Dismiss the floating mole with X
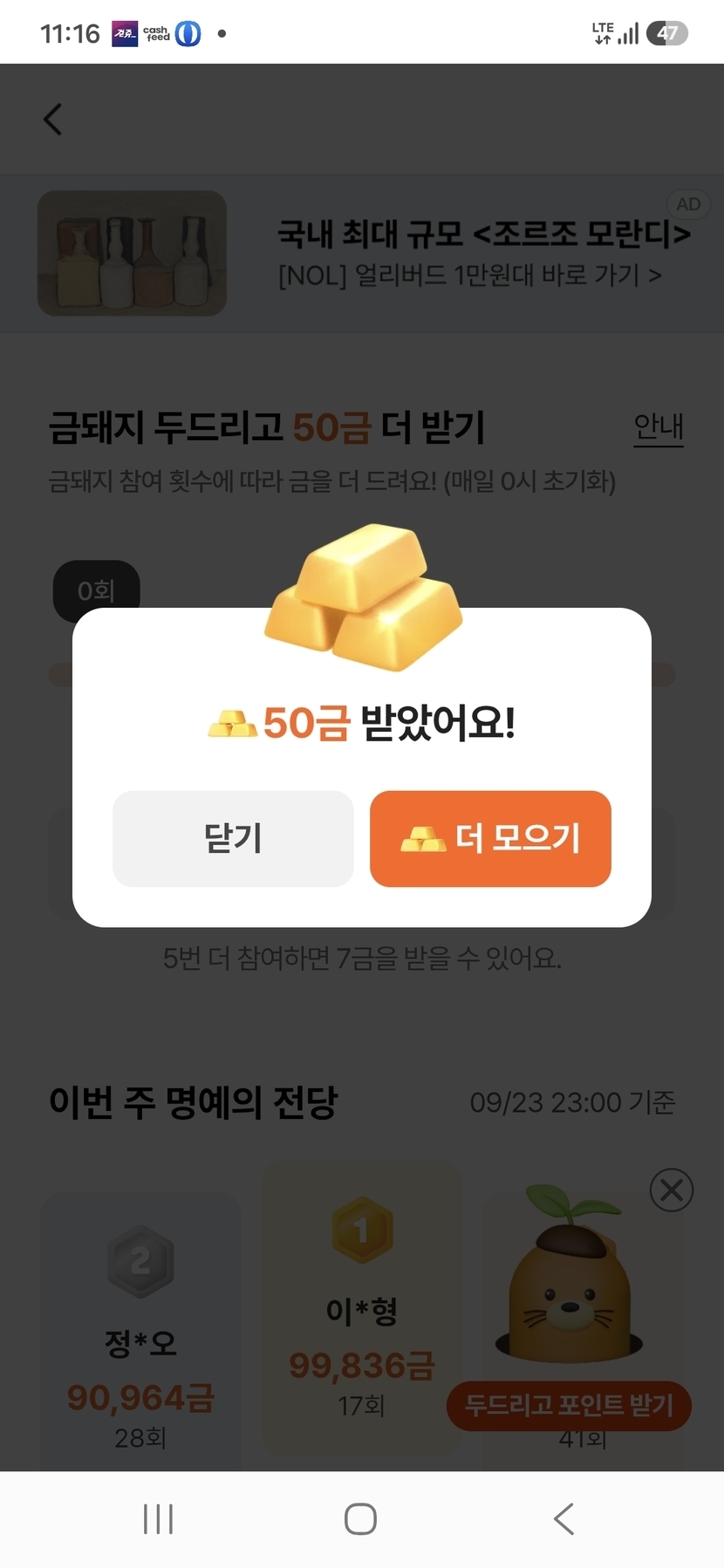This screenshot has height=1568, width=724. tap(672, 1190)
